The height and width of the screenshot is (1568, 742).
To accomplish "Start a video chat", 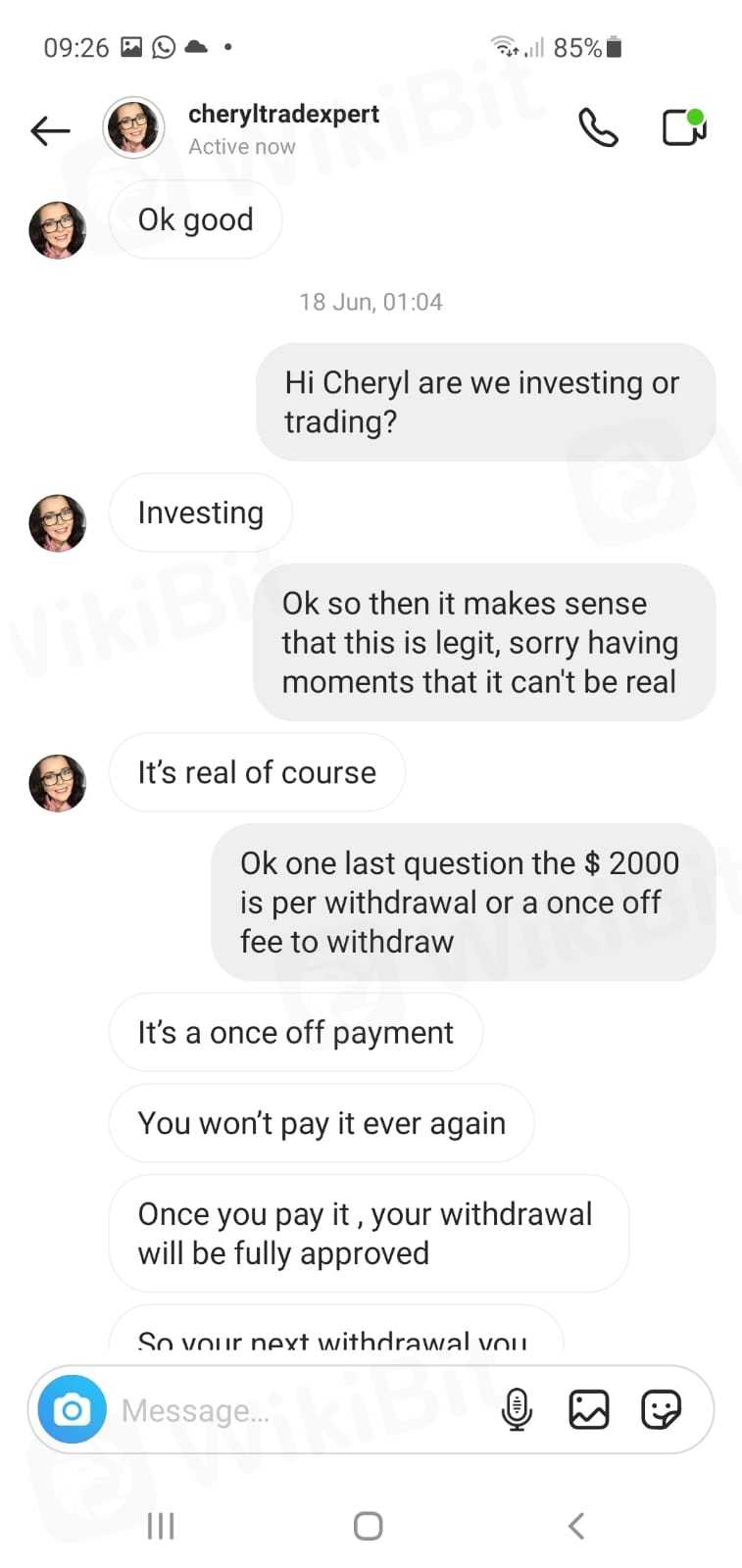I will (683, 128).
